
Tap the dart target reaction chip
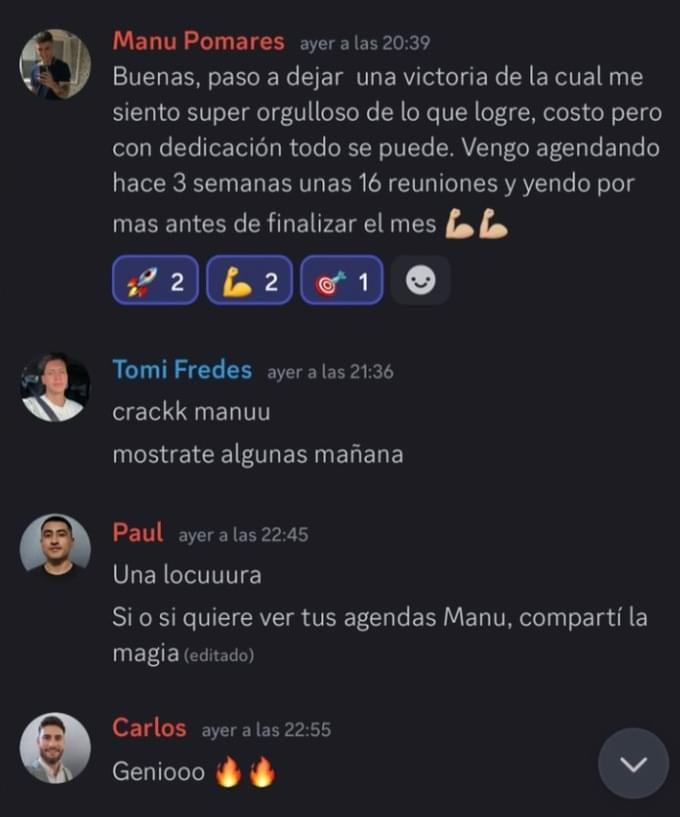click(341, 281)
